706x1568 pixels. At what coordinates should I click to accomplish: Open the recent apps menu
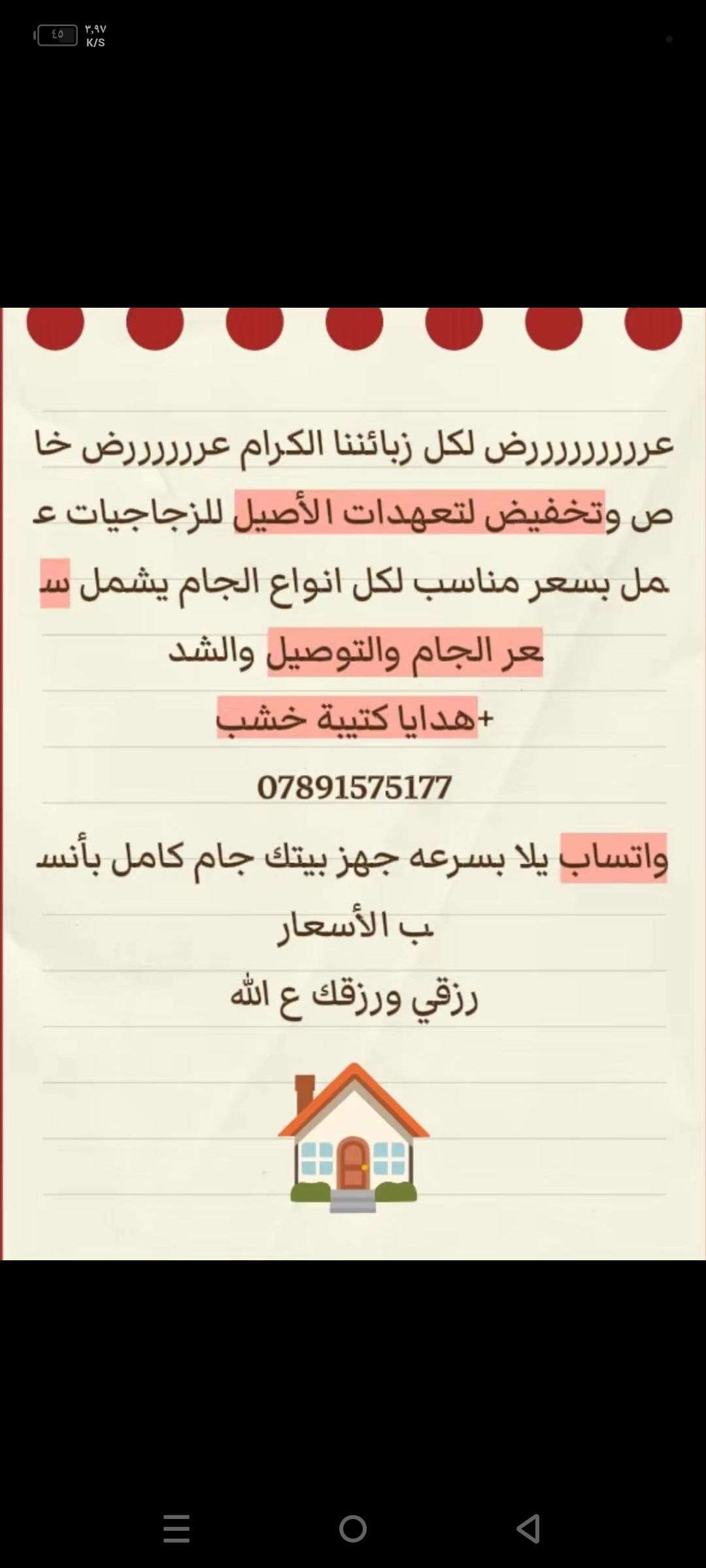(176, 1528)
